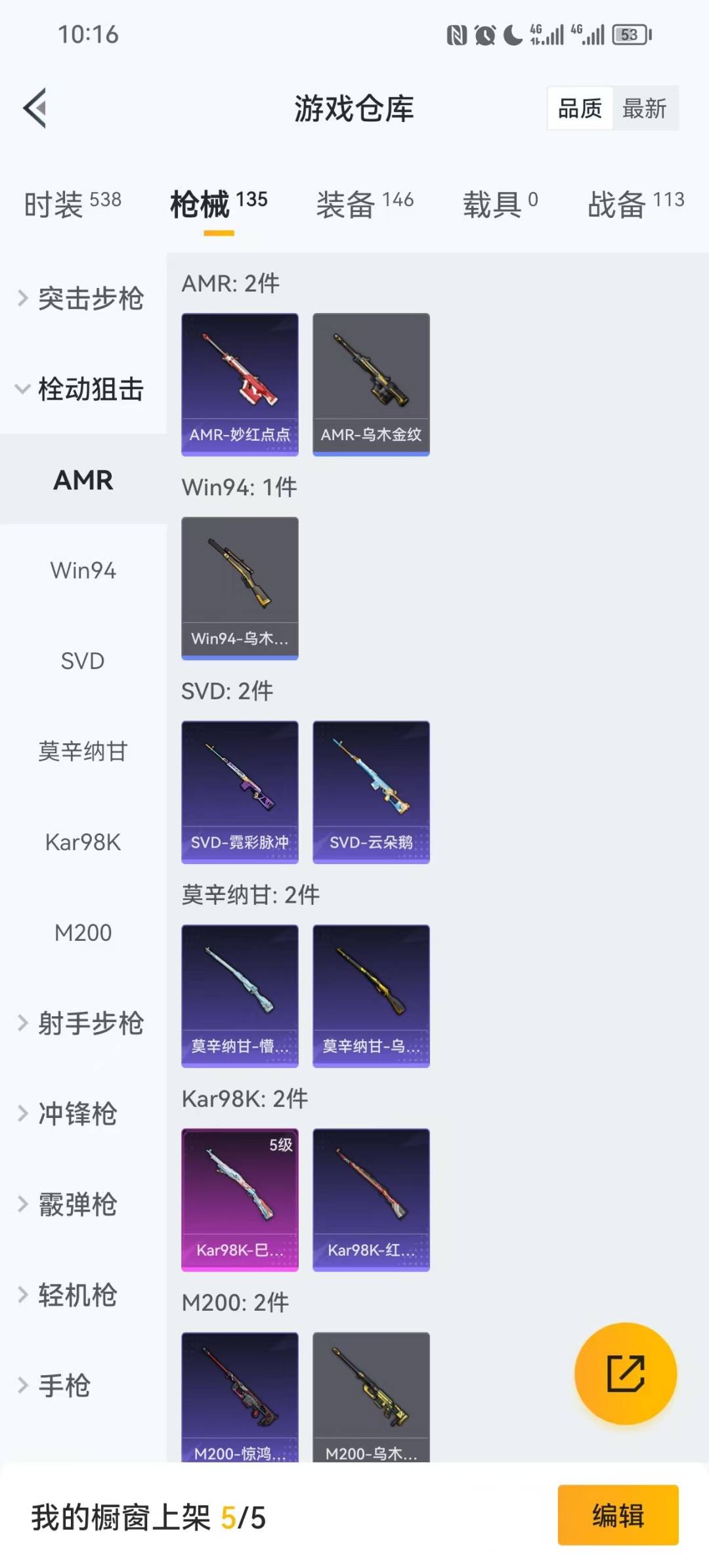Image resolution: width=709 pixels, height=1568 pixels.
Task: Select the SVD-云朵鹅 weapon skin
Action: [x=371, y=791]
